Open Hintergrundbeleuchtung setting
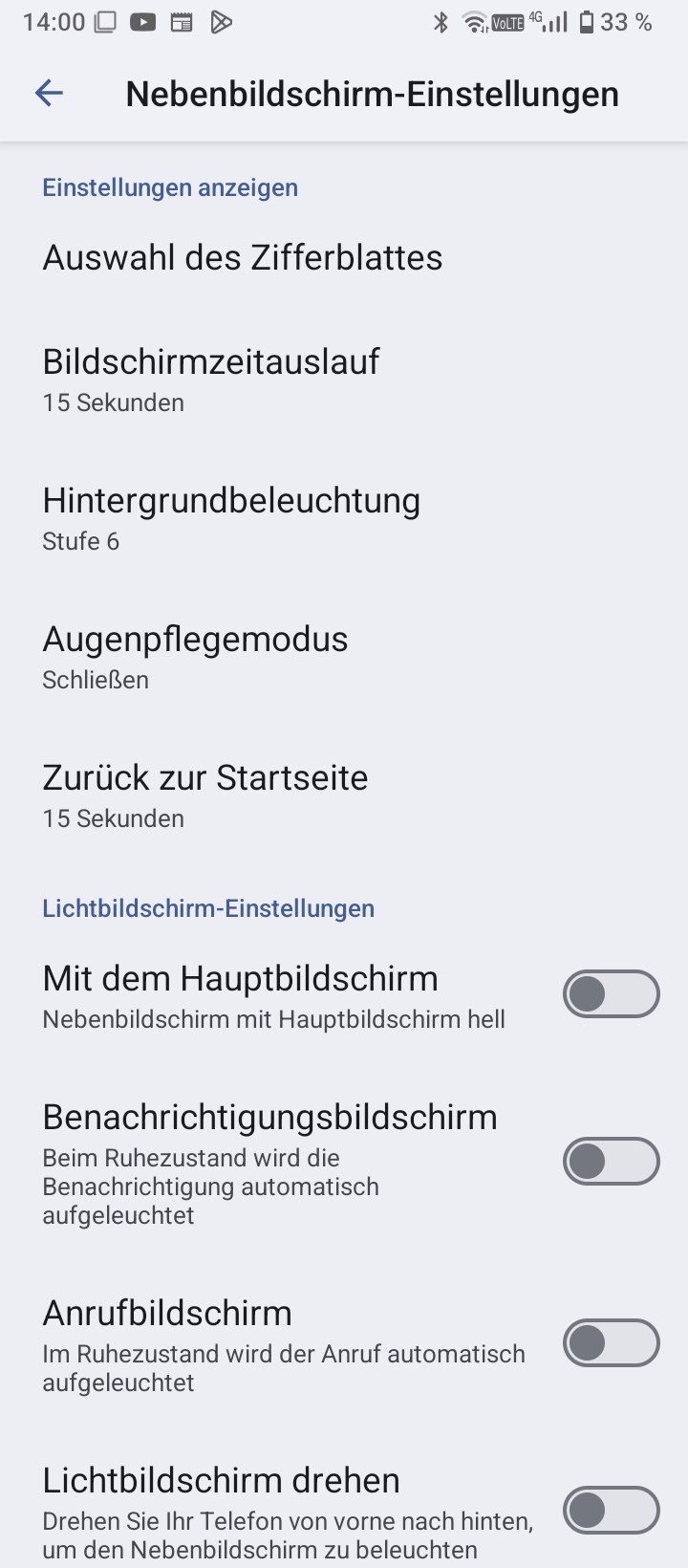The height and width of the screenshot is (1568, 688). [231, 518]
